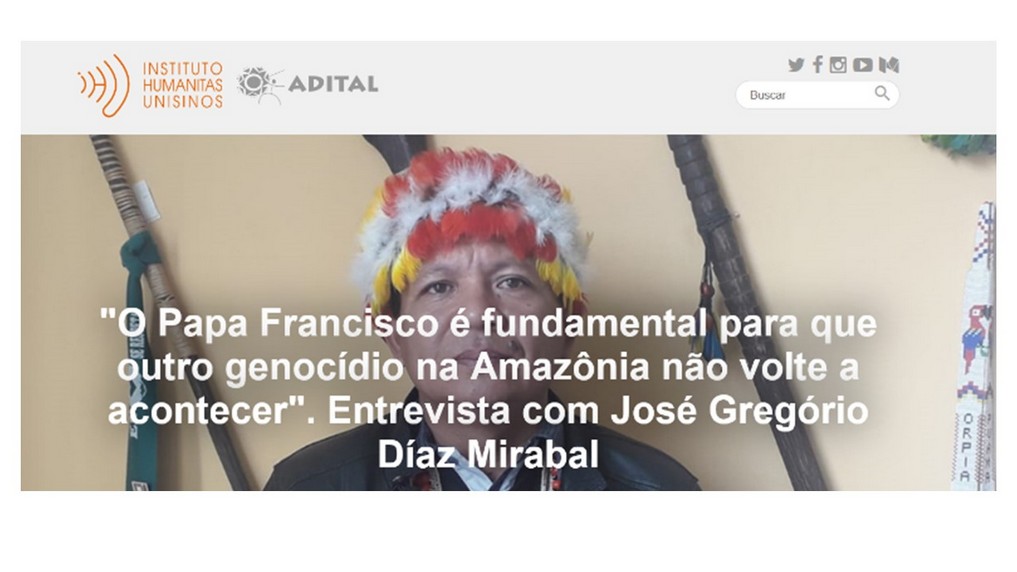Go to Instituto Humanitas Unisinos home
The image size is (1017, 572).
(150, 85)
